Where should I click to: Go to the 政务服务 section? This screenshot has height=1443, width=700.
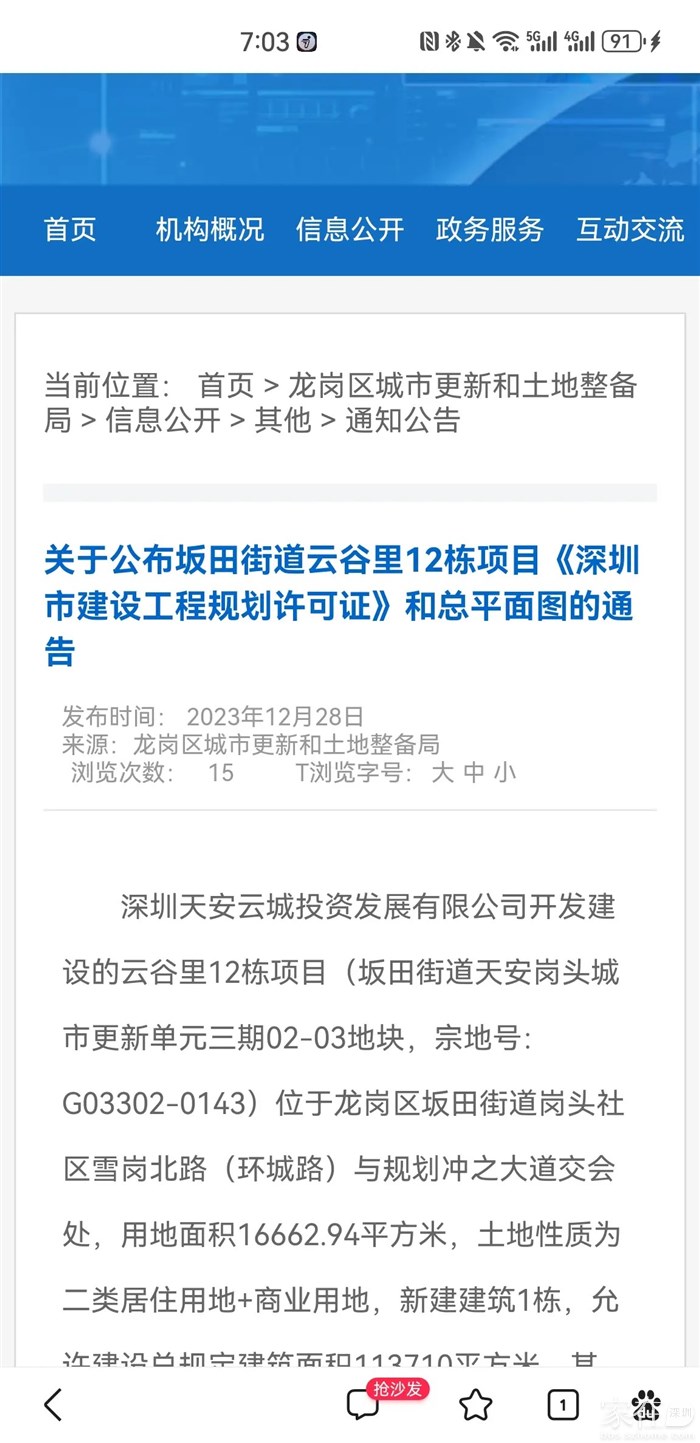click(x=490, y=229)
